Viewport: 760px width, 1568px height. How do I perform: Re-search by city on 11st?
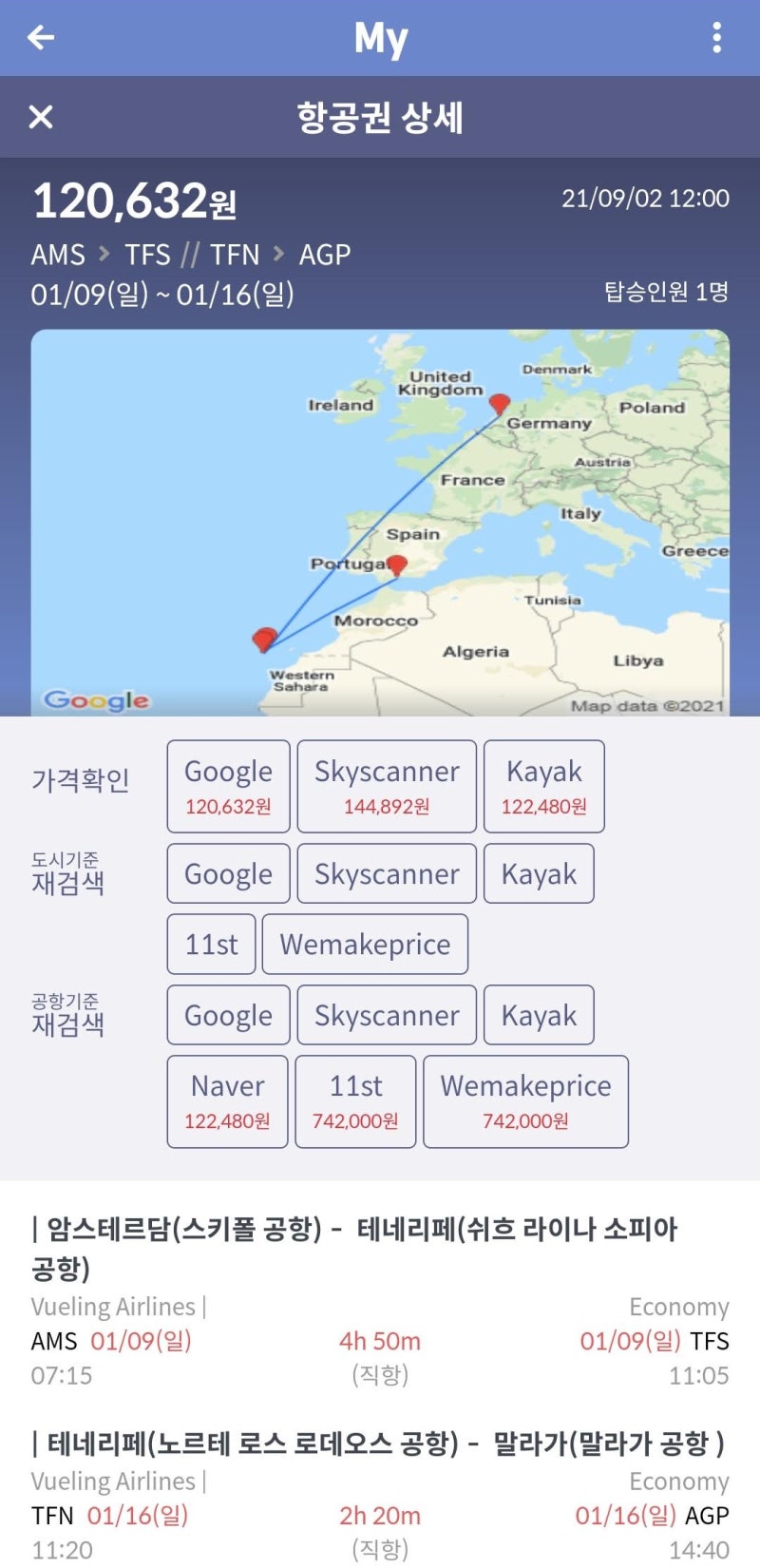point(210,943)
